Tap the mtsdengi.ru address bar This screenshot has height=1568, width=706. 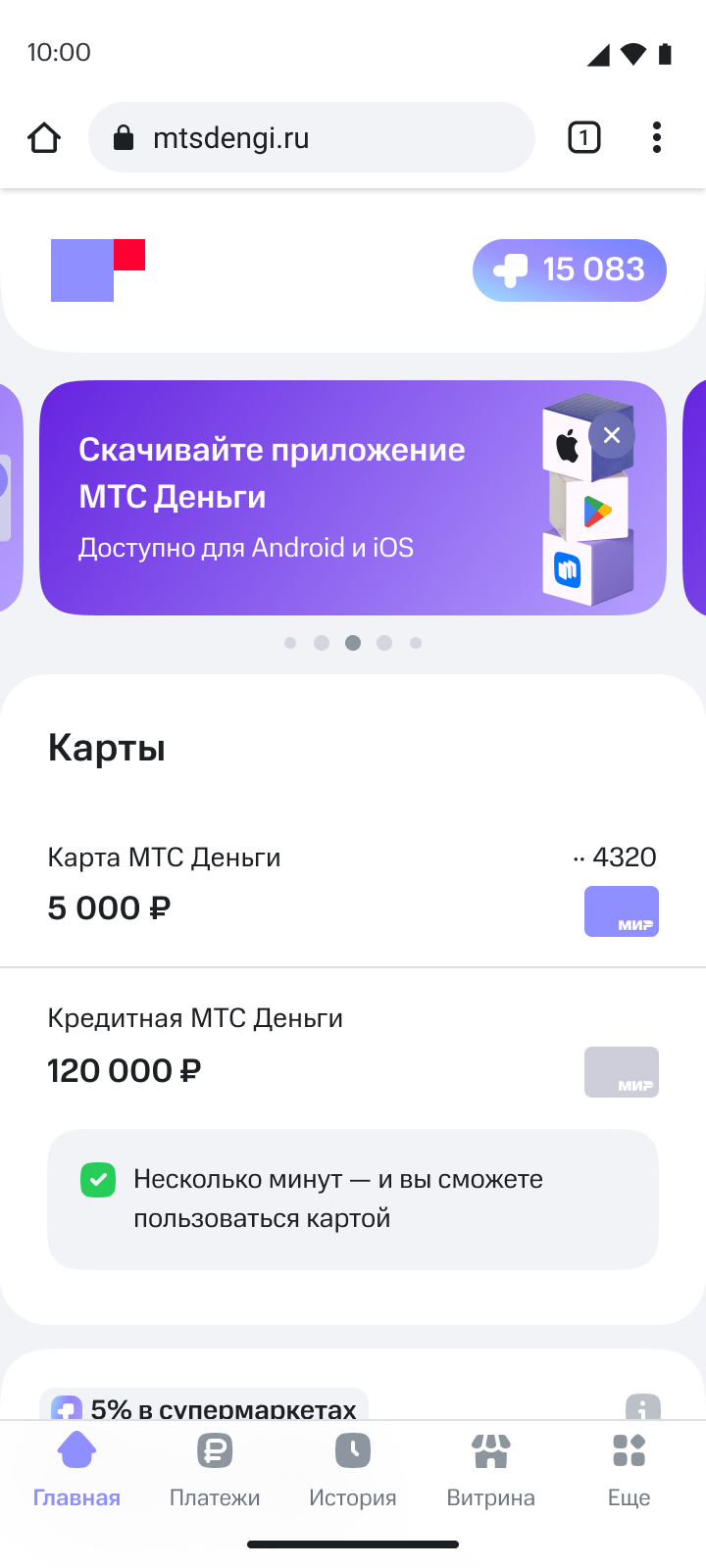311,138
